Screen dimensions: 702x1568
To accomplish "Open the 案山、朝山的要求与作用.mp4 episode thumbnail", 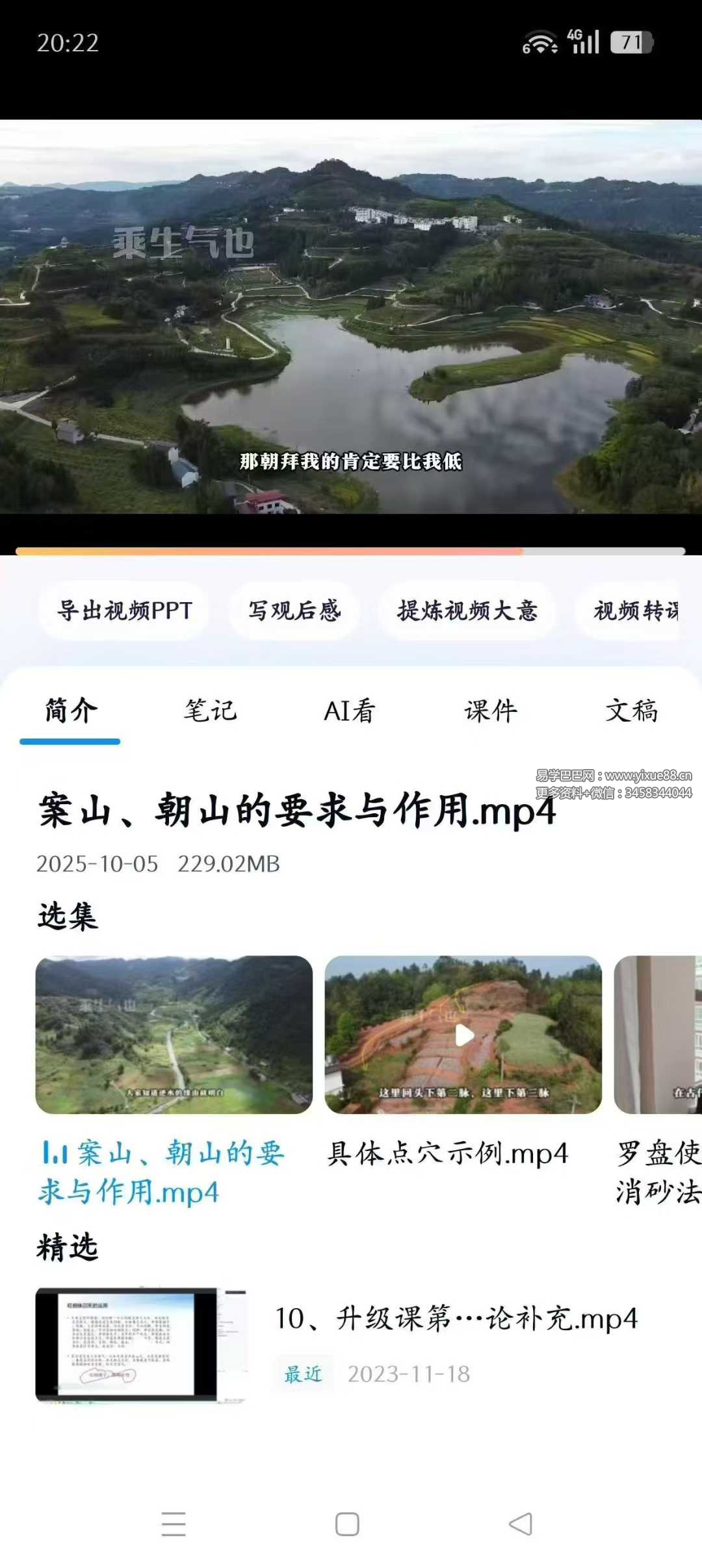I will 174,1035.
